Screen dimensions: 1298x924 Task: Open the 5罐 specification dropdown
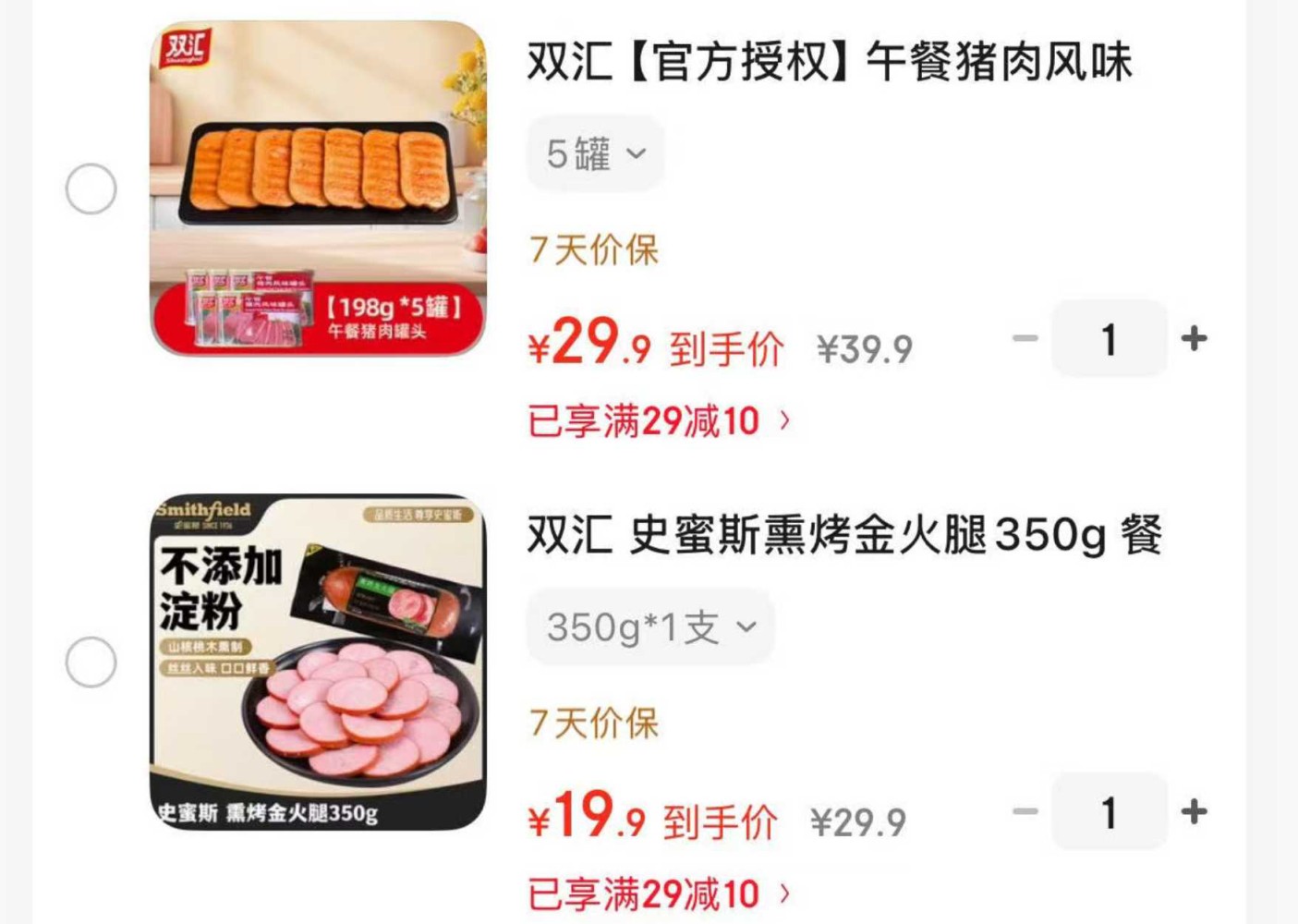pos(596,153)
